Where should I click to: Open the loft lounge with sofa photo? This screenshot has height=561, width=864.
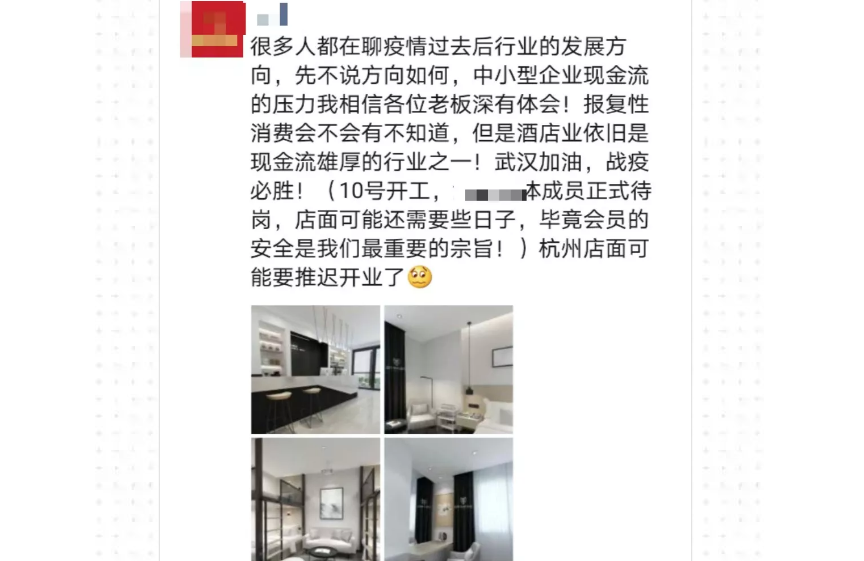tap(315, 498)
